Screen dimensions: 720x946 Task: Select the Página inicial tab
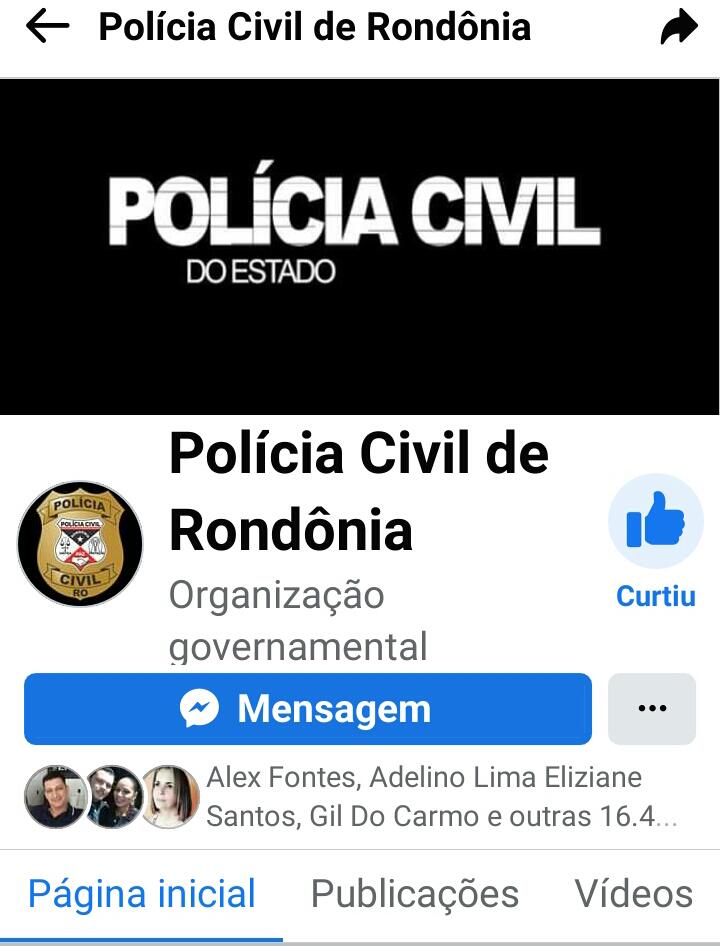pos(142,893)
